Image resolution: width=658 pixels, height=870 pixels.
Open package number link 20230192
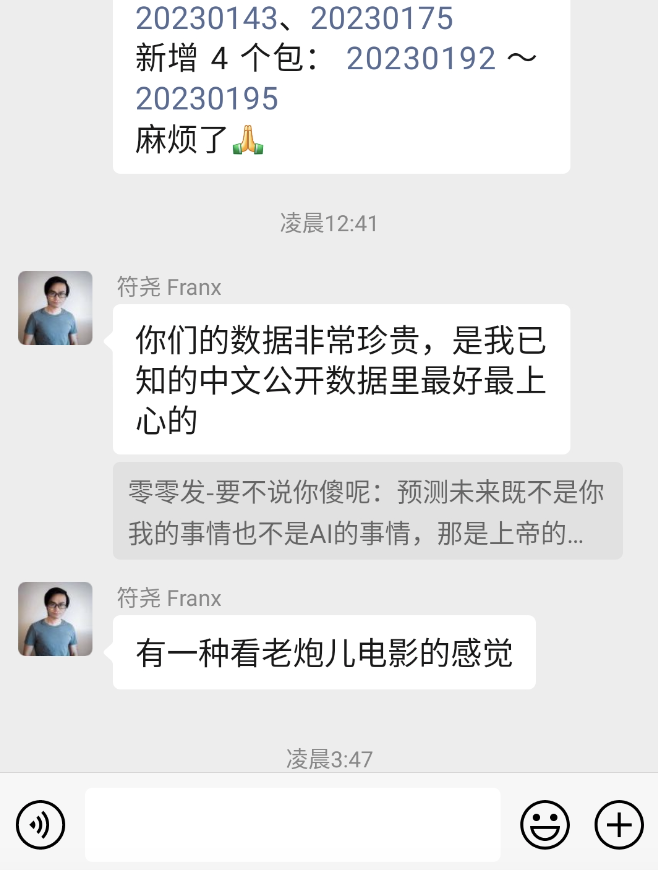point(421,58)
